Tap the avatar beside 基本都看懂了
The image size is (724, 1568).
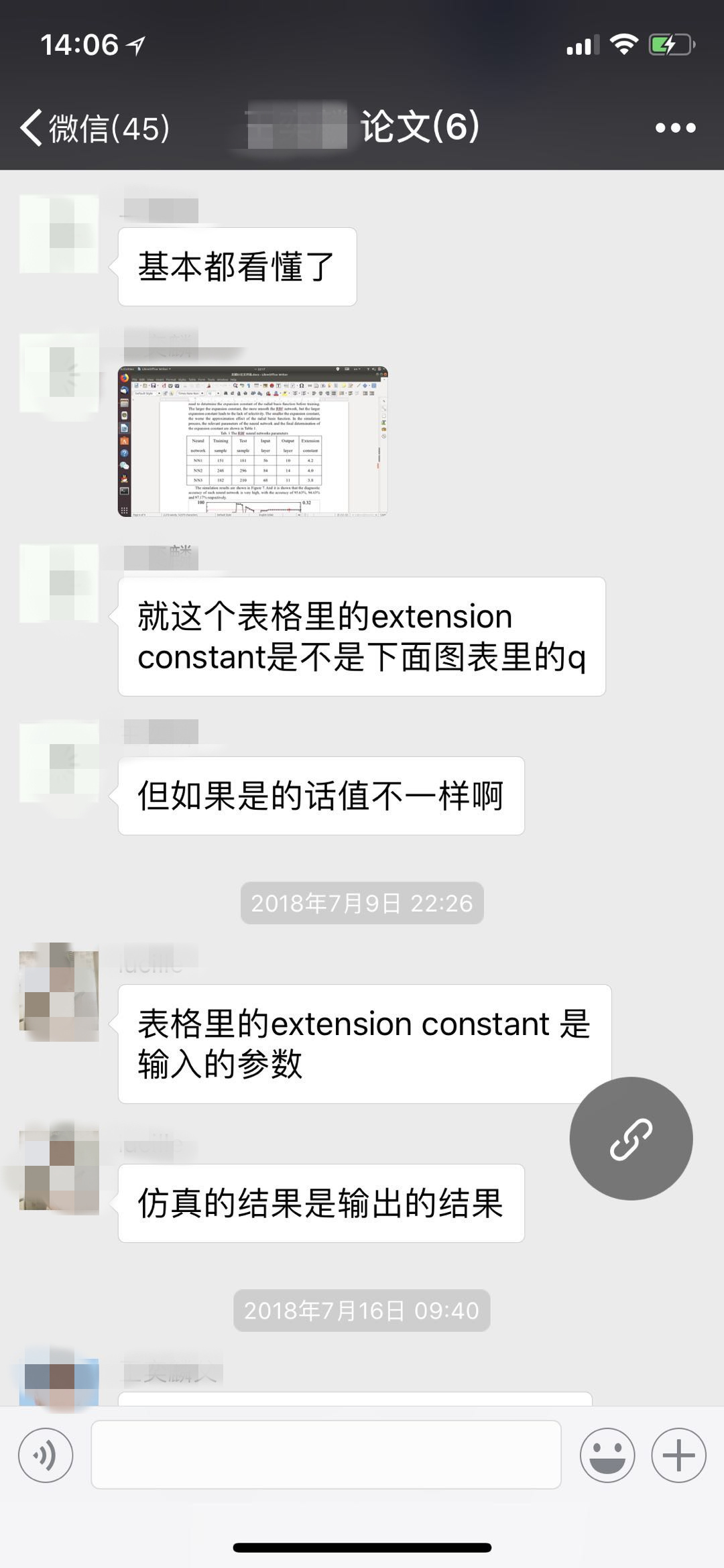pyautogui.click(x=59, y=234)
